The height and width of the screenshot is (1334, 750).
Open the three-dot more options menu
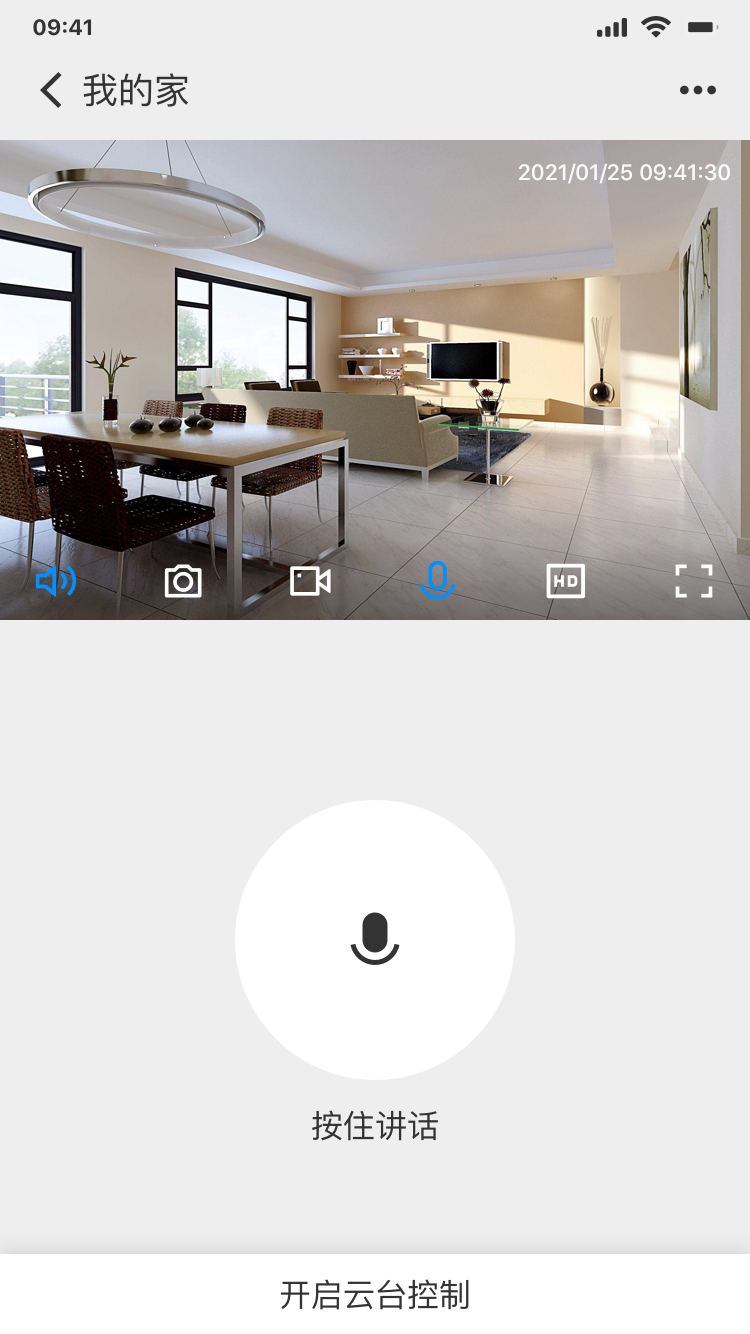(x=697, y=90)
